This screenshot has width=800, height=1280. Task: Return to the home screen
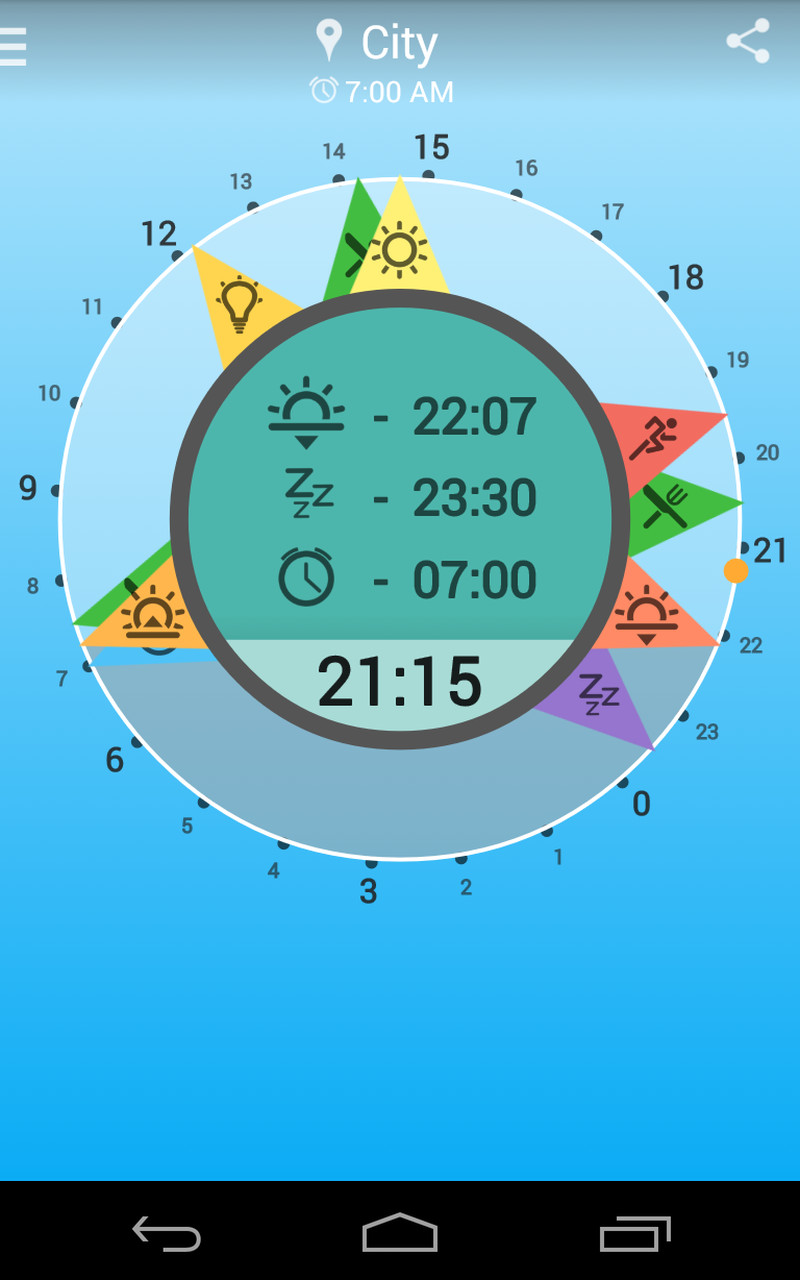400,1233
